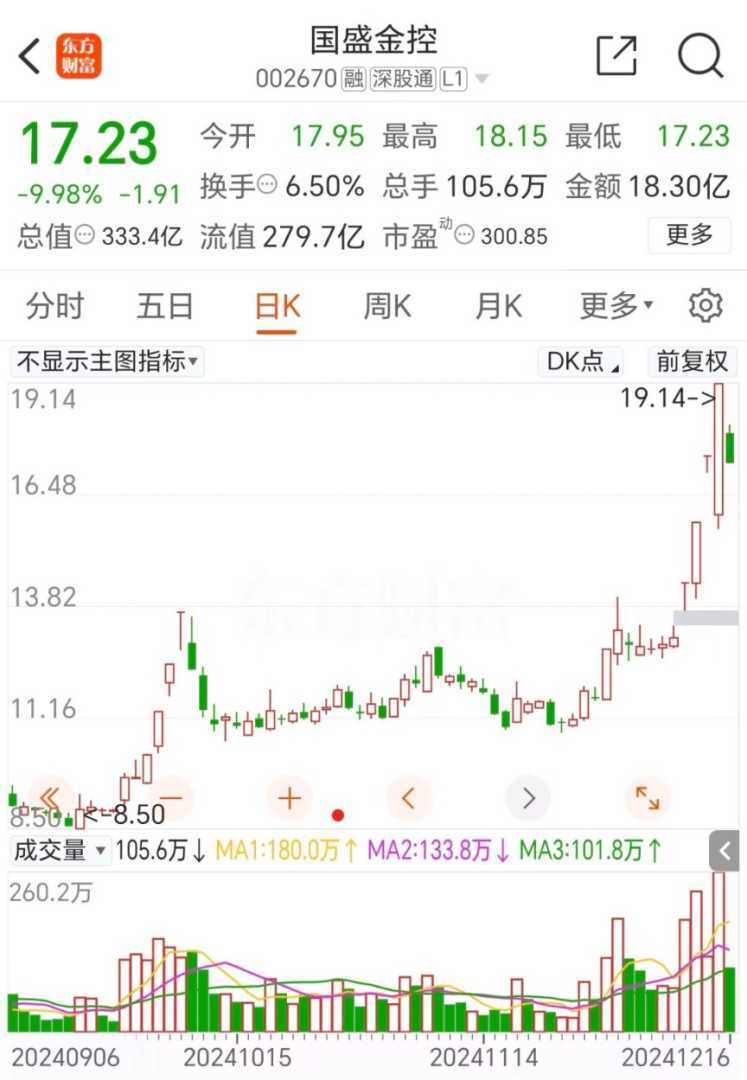Move chart to the next candle
This screenshot has height=1080, width=747.
pos(528,798)
